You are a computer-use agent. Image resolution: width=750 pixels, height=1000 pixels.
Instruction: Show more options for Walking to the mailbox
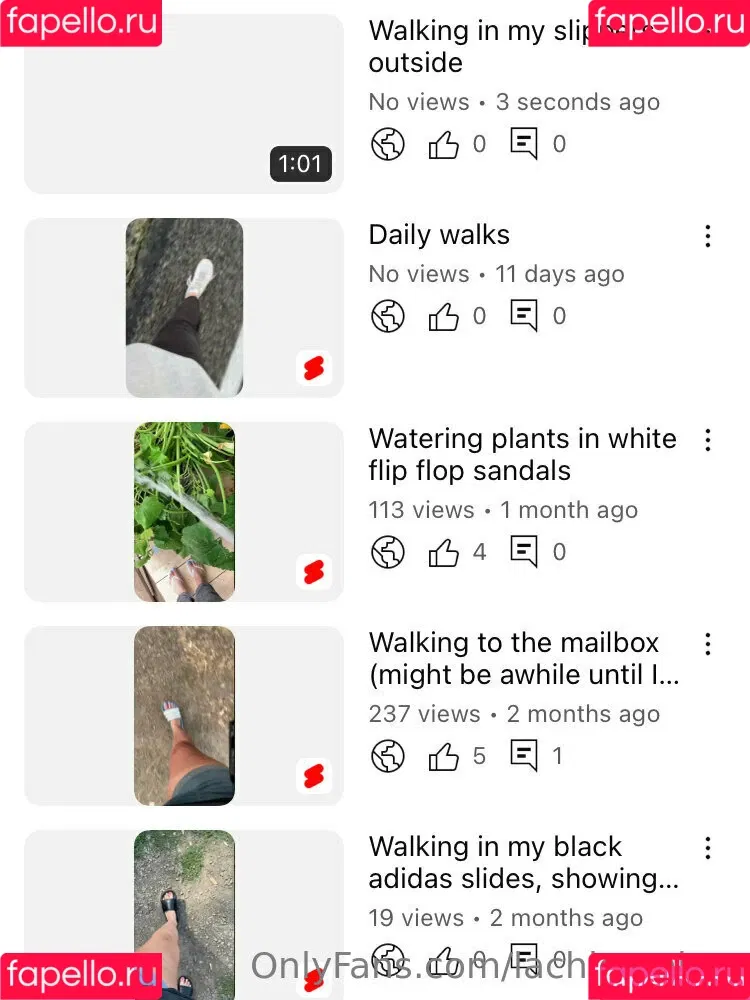707,644
